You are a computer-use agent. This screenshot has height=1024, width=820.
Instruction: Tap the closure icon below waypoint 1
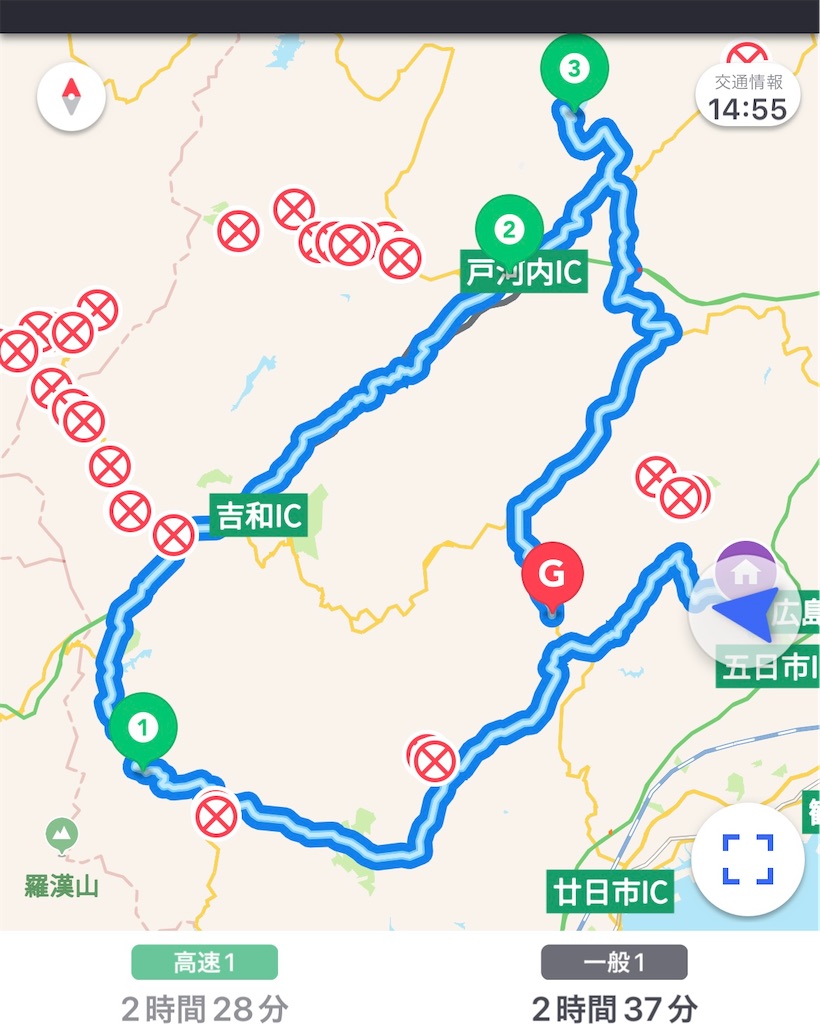click(215, 815)
